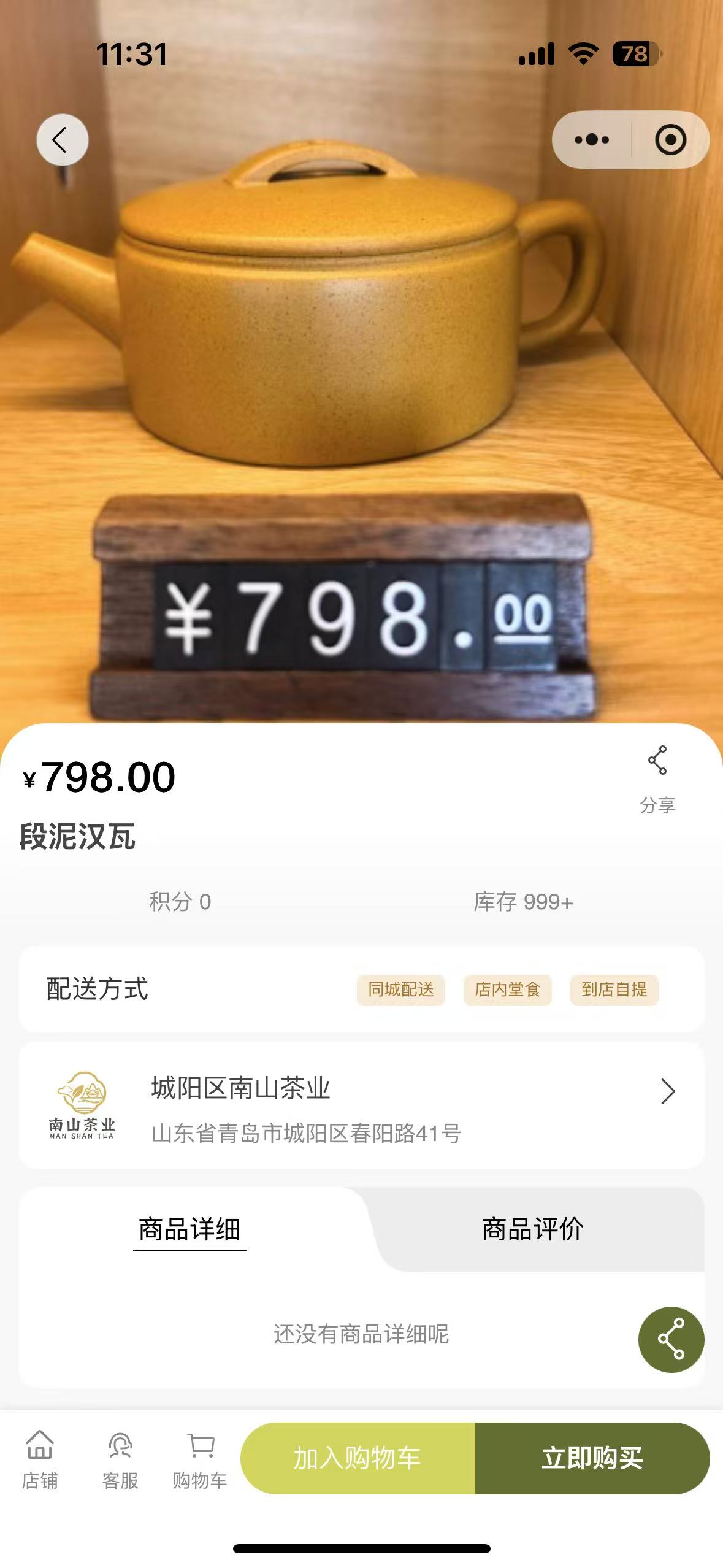
Task: Add the teapot with 加入购物车
Action: click(x=358, y=1458)
